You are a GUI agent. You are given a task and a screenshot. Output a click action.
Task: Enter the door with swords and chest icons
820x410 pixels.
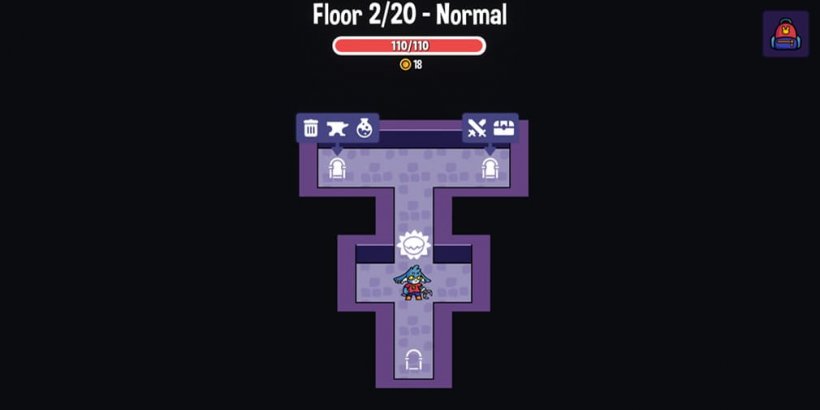tap(490, 167)
